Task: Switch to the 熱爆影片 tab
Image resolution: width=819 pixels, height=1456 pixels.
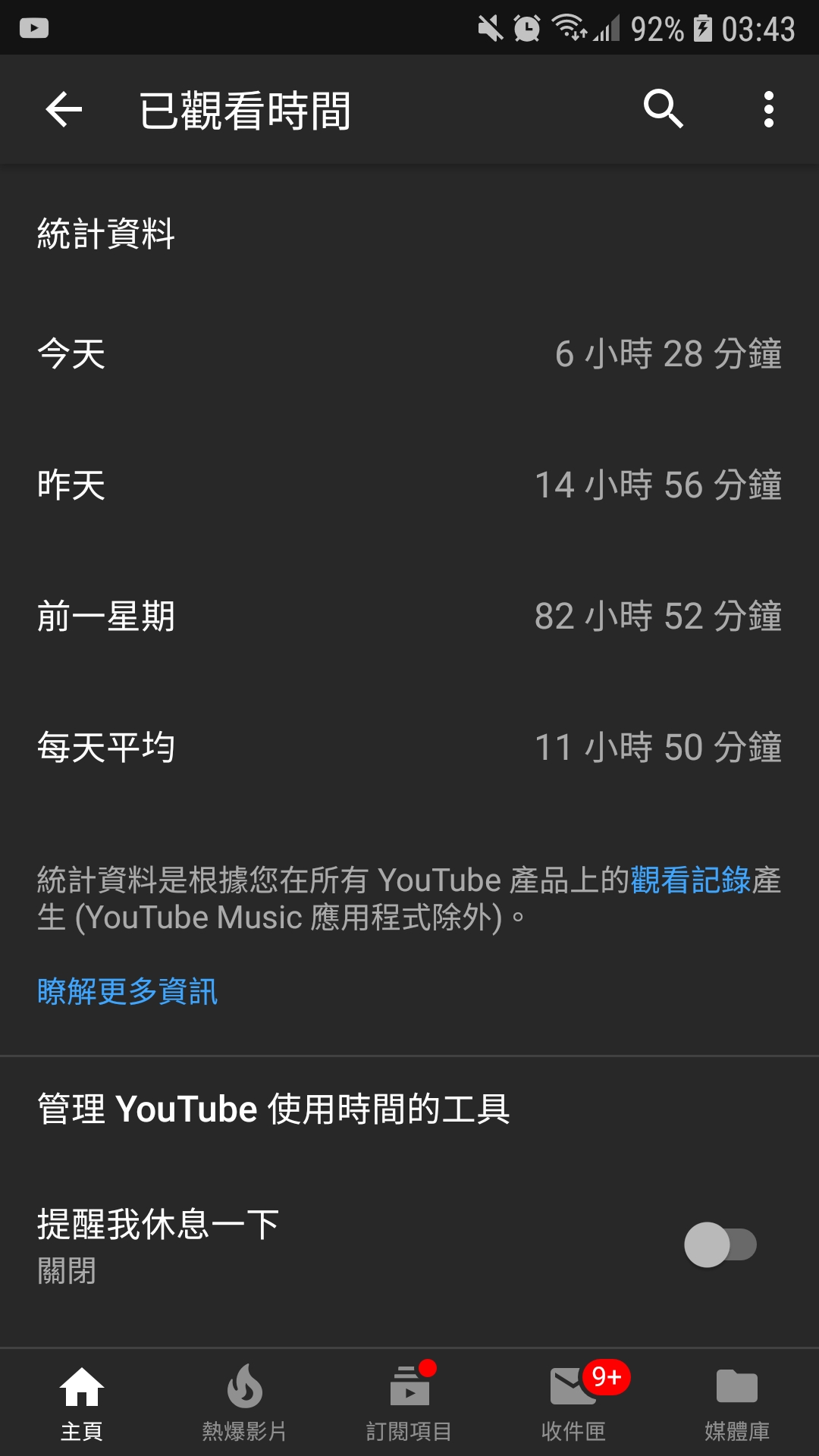Action: tap(245, 1403)
